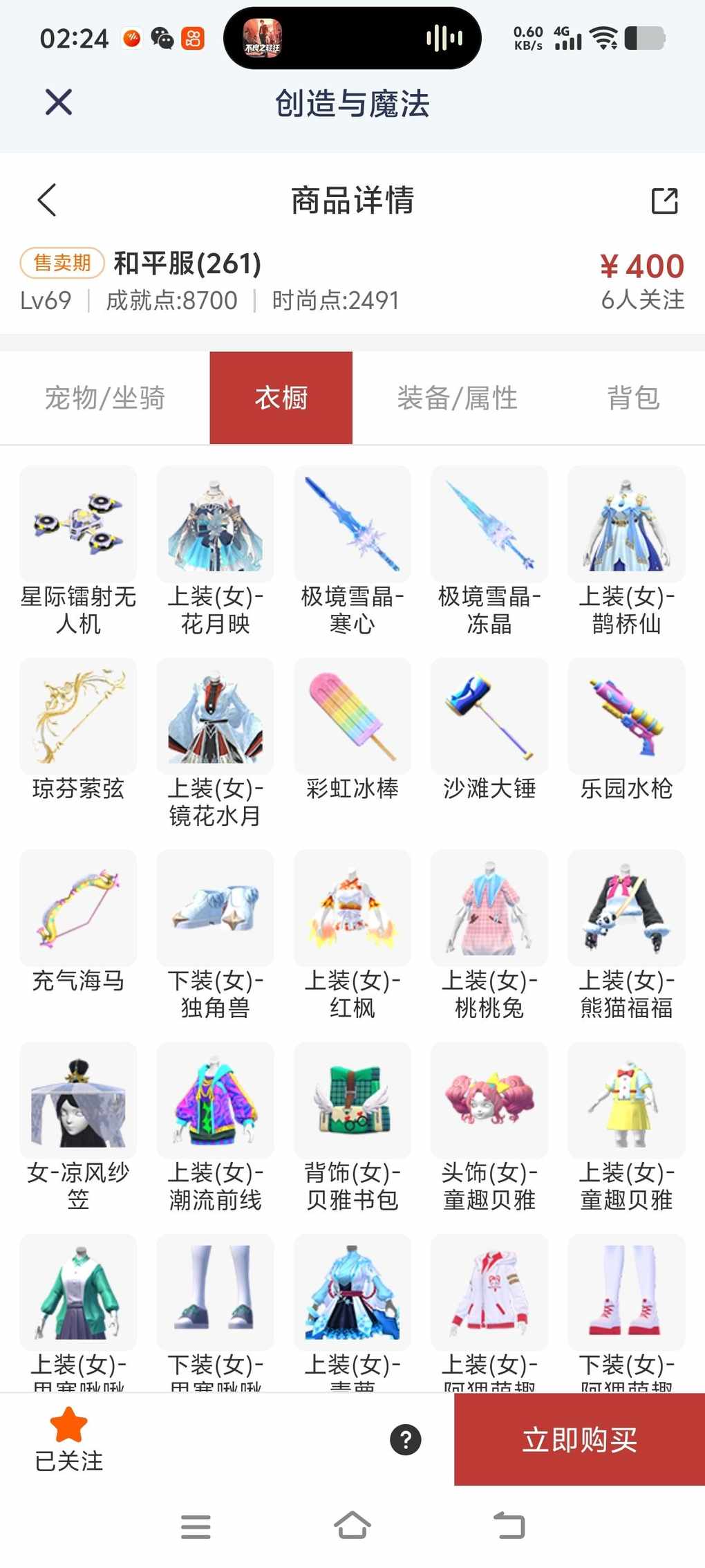The width and height of the screenshot is (705, 1568).
Task: Close the 创造与魔法 page
Action: pos(59,102)
